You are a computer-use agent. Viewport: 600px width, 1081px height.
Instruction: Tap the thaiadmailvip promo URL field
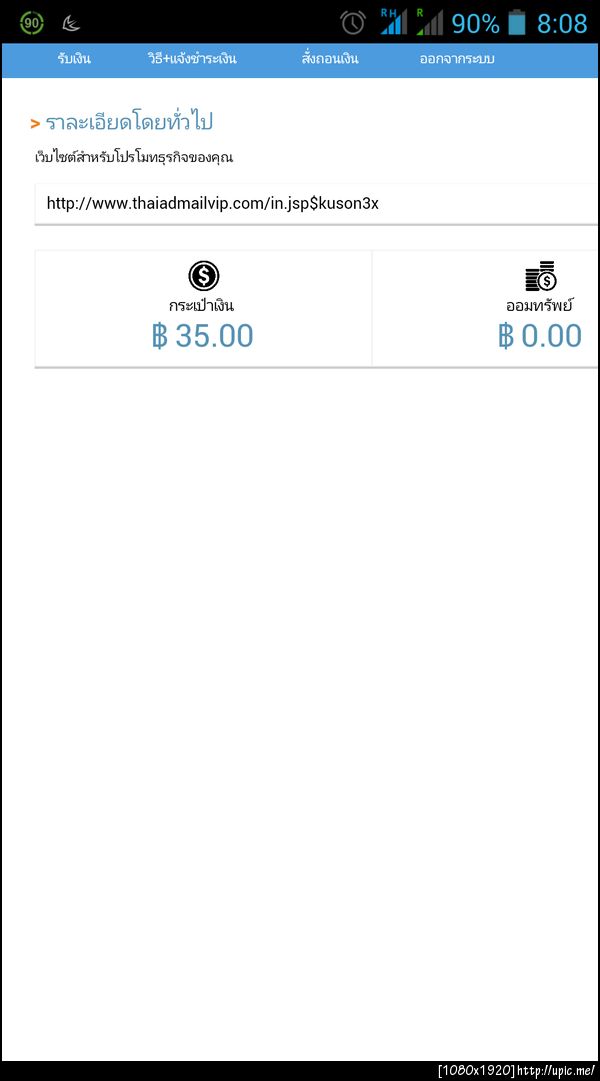coord(316,204)
